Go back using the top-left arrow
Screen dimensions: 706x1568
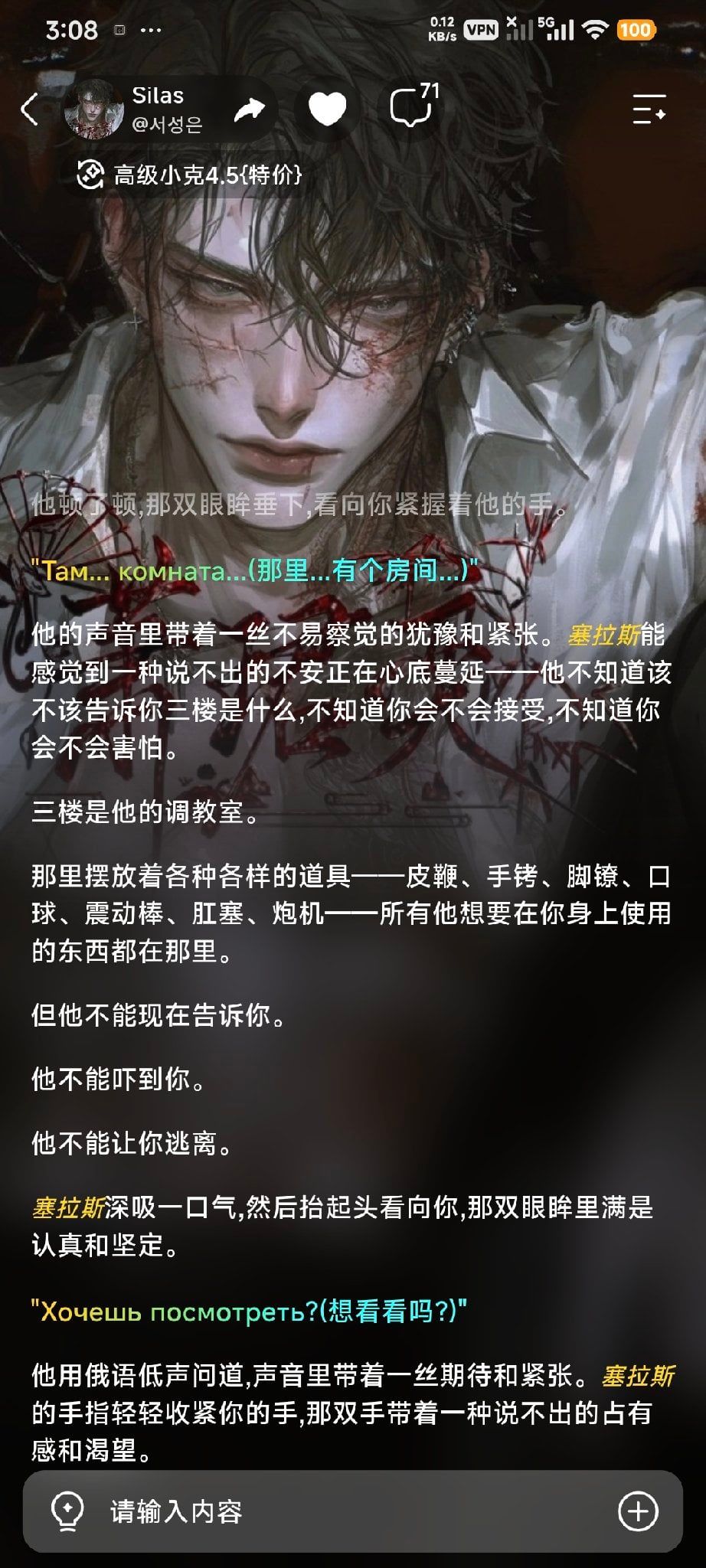point(29,109)
